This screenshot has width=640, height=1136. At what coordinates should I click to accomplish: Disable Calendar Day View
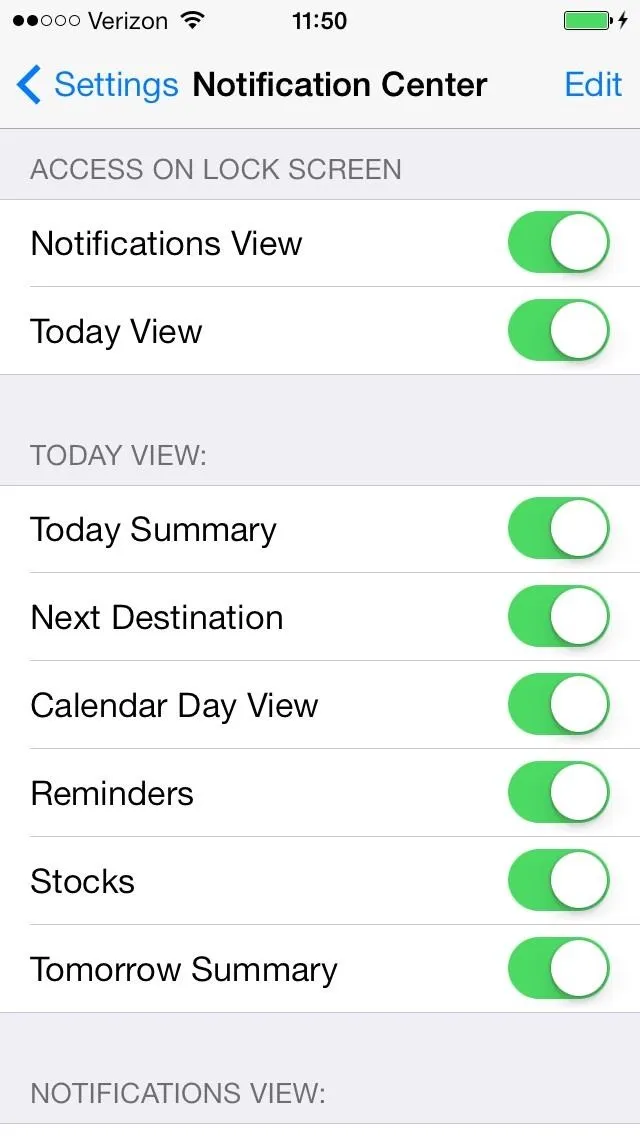[x=559, y=705]
